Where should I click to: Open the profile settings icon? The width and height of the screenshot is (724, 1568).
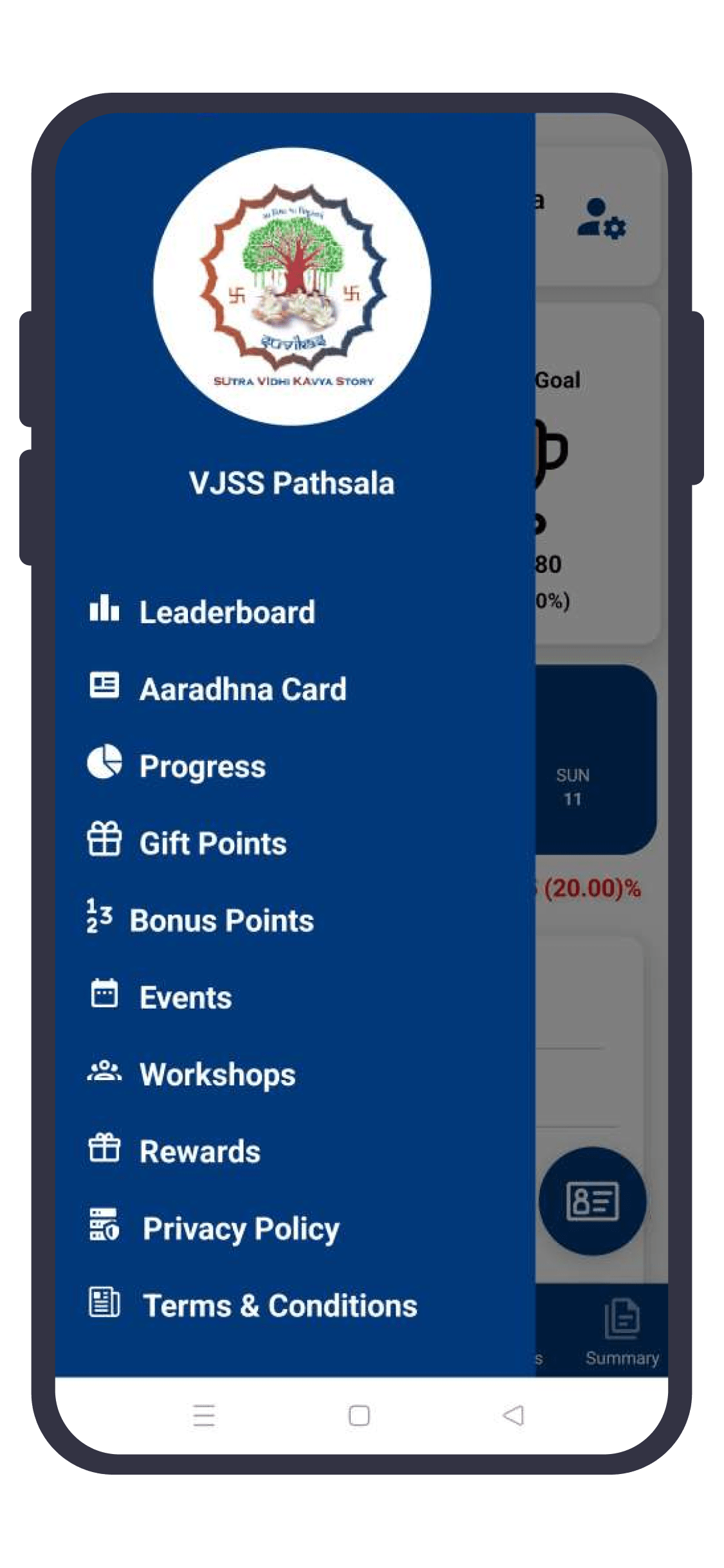pos(602,219)
